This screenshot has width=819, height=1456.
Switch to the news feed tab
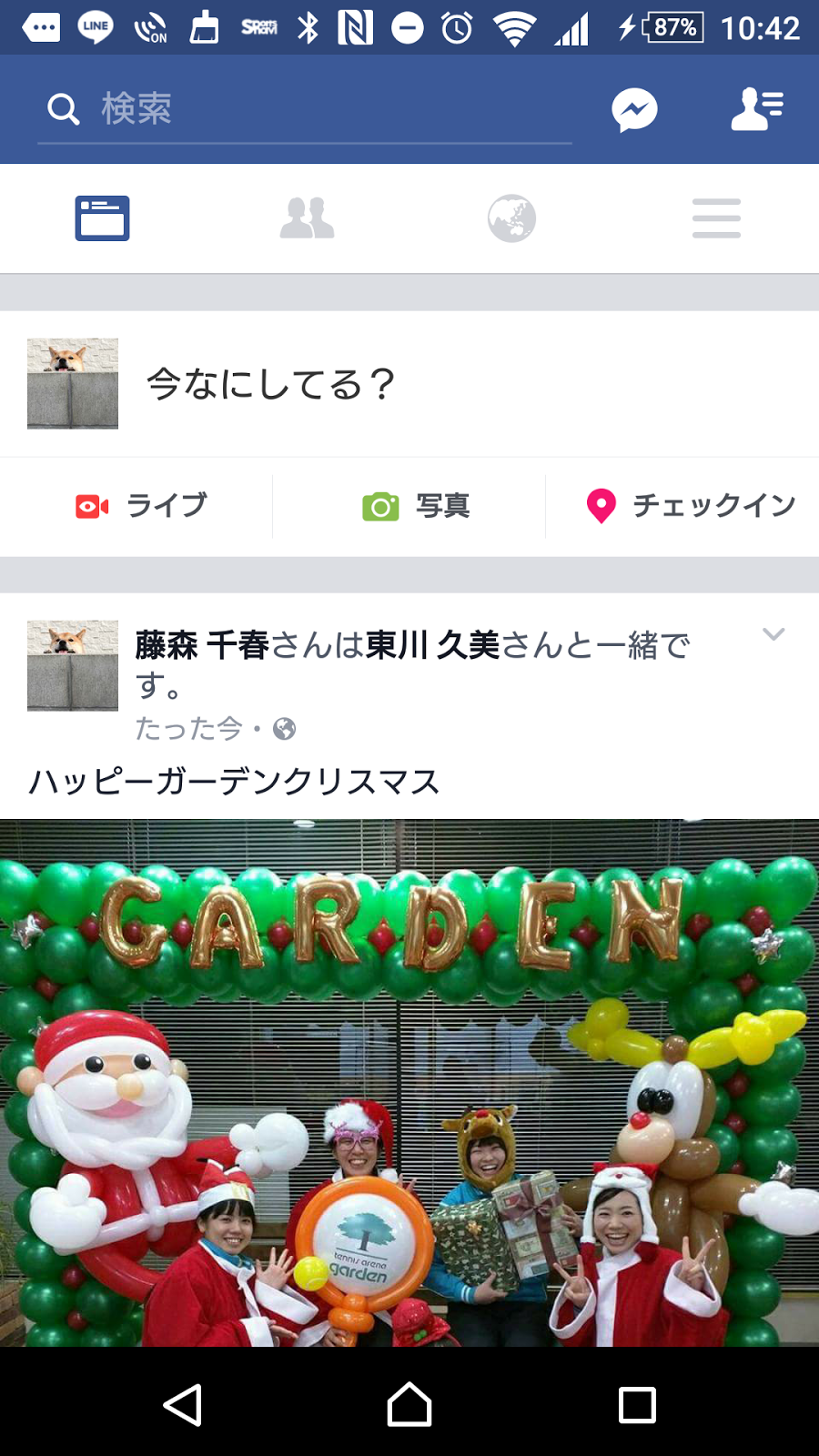tap(102, 218)
